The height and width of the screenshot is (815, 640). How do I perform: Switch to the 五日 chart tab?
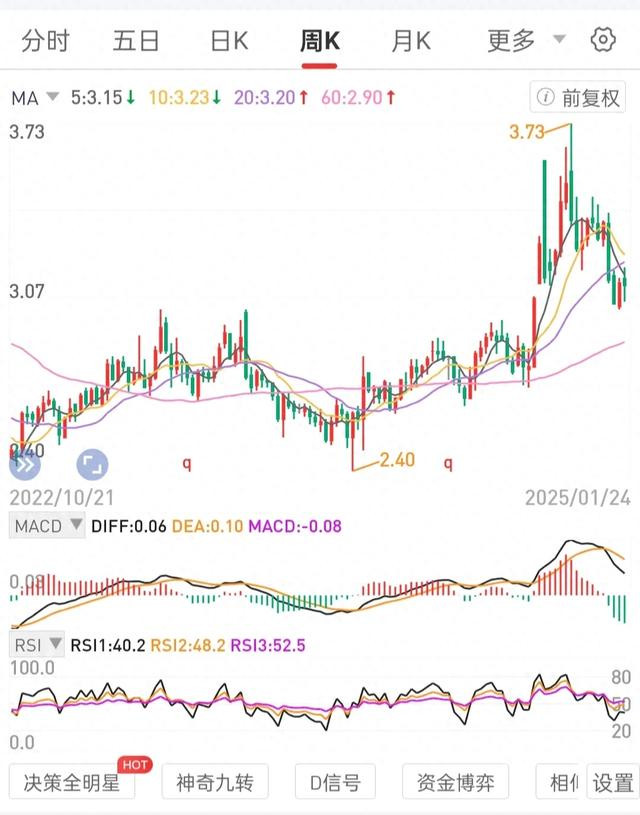(136, 41)
